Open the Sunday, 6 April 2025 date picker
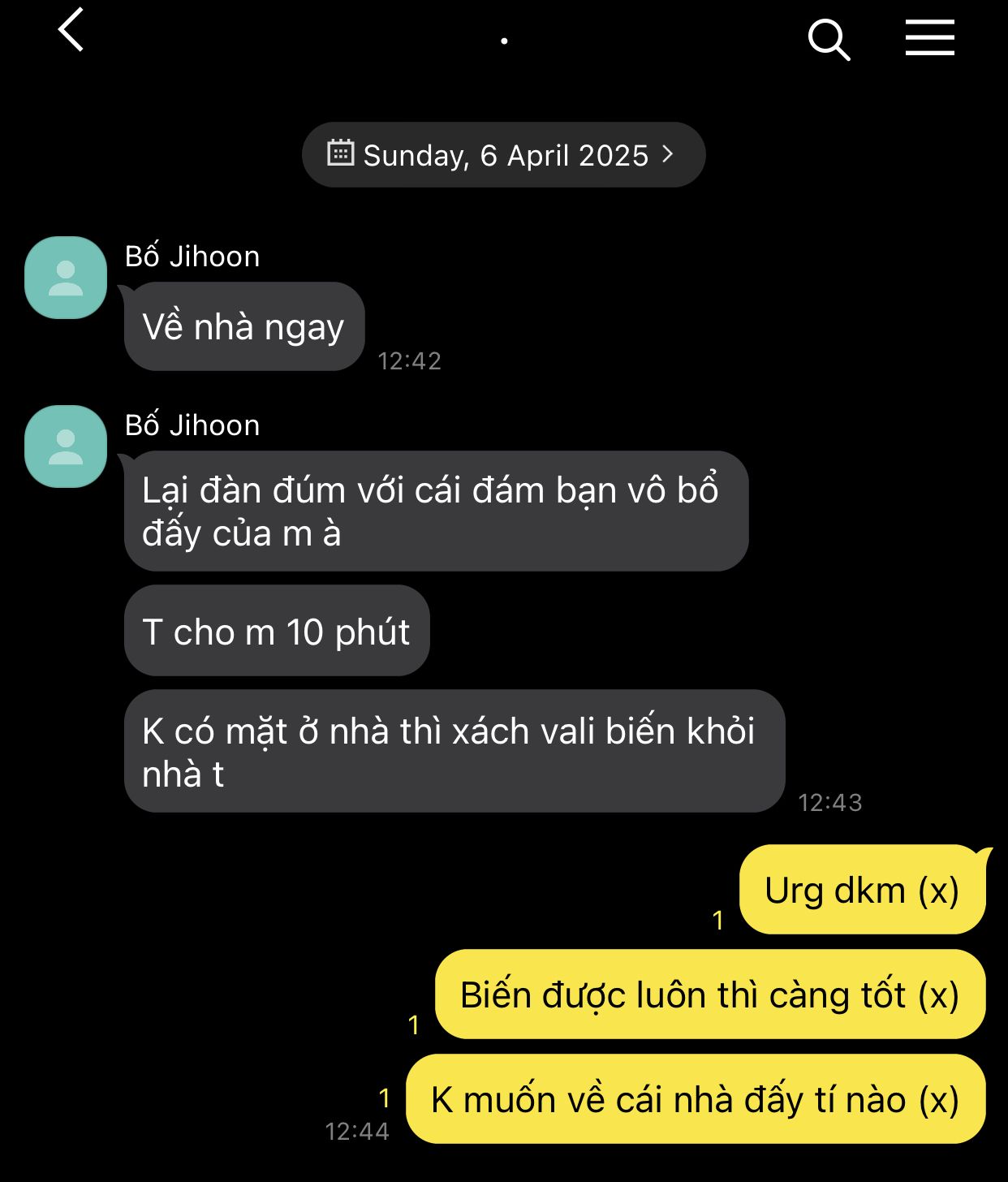 [503, 155]
